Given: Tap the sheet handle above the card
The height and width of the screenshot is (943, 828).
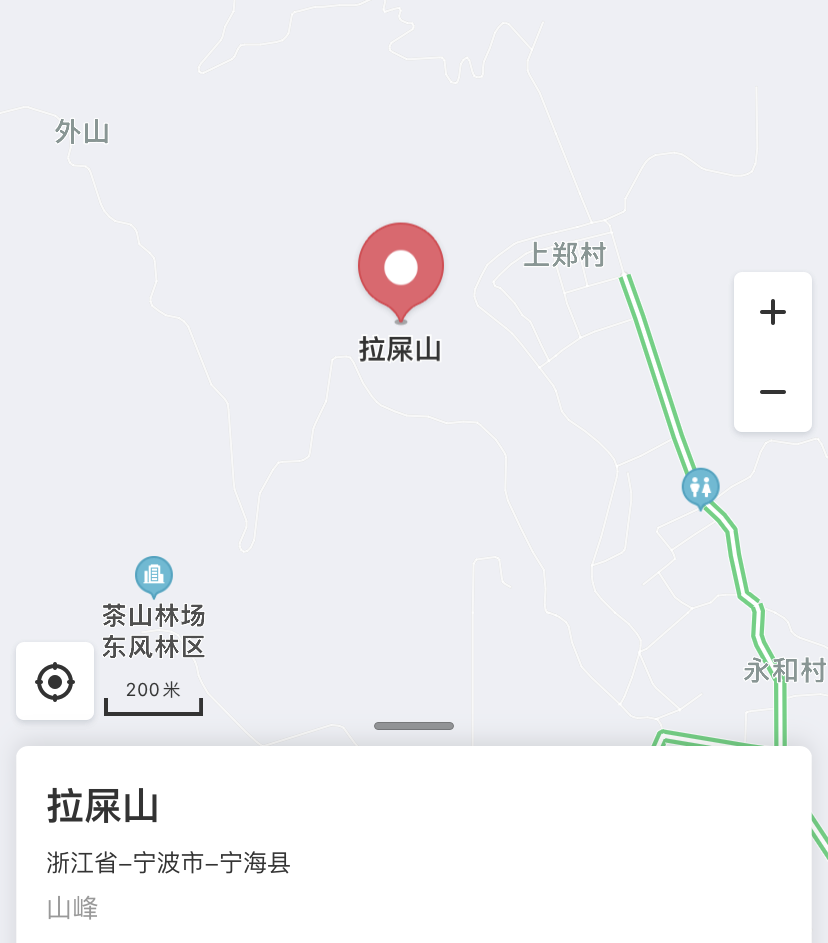Looking at the screenshot, I should point(414,726).
